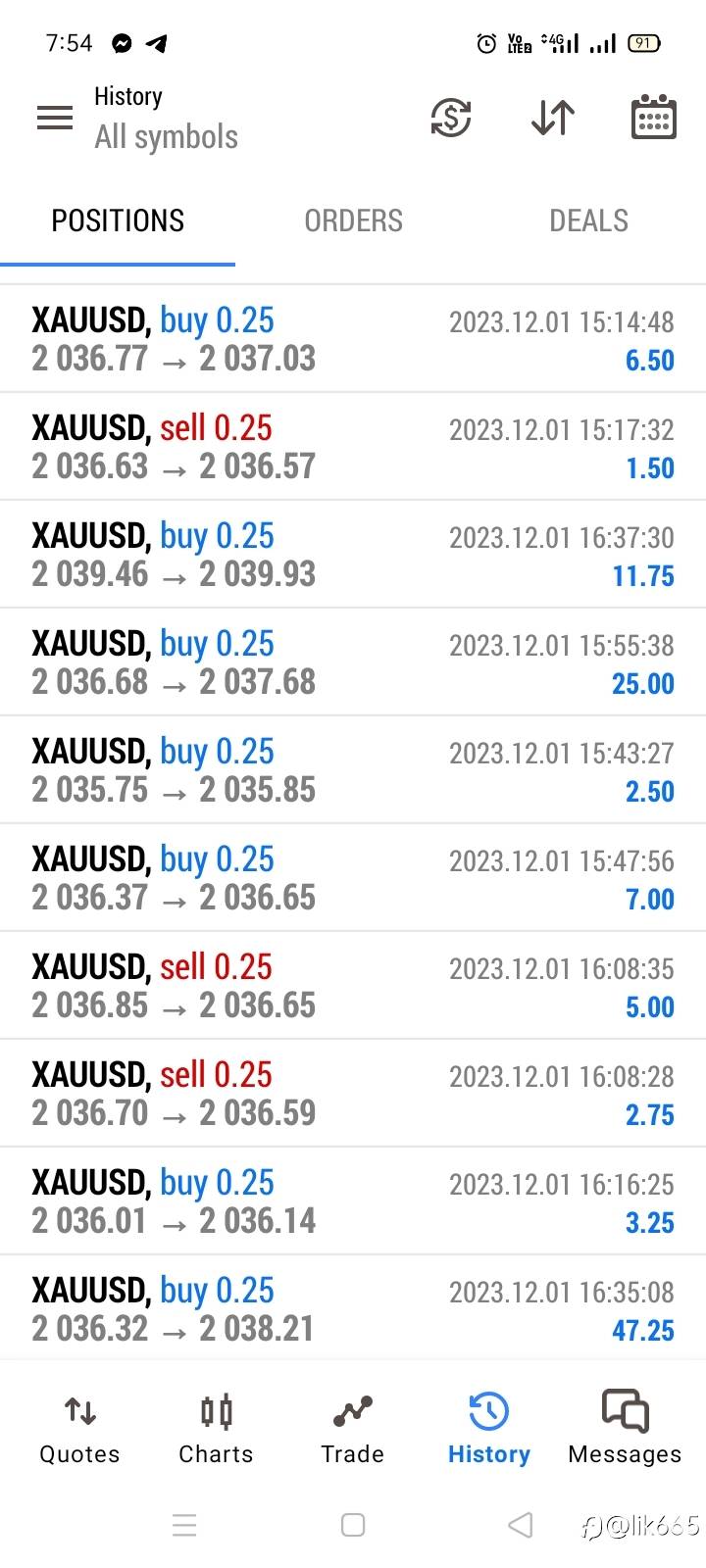706x1568 pixels.
Task: Open the XAUUSD buy with profit 25.00
Action: click(x=353, y=662)
